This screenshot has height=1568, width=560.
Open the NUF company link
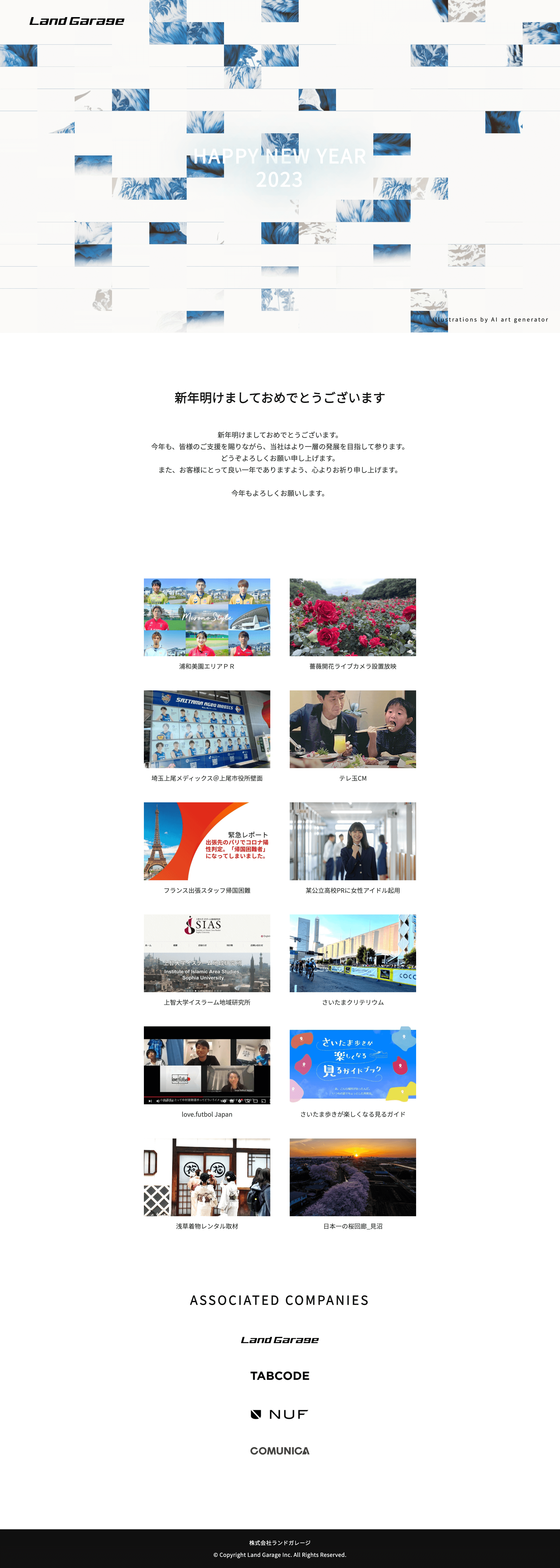(x=280, y=1414)
